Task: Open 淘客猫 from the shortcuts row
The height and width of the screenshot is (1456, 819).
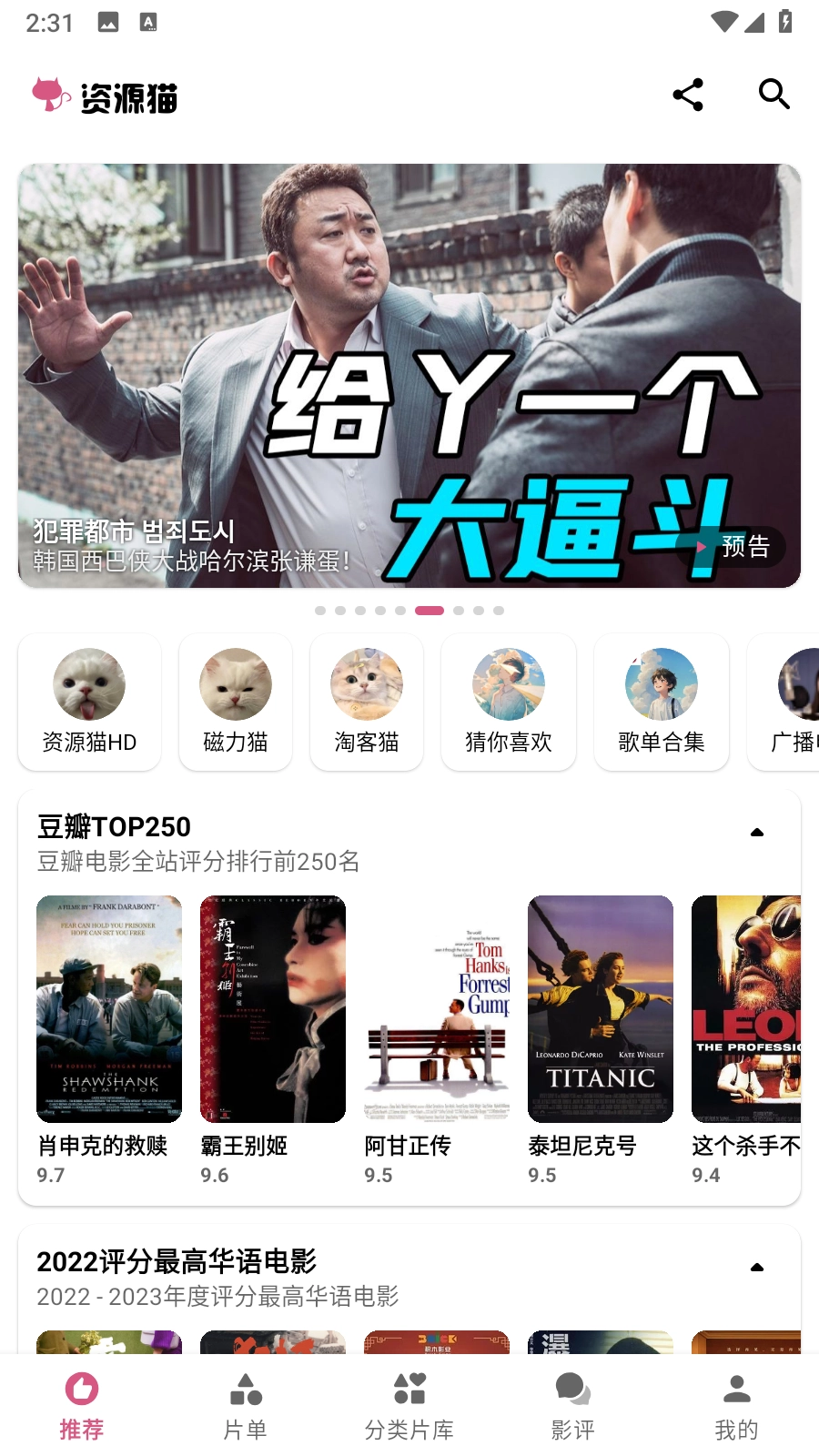Action: point(367,701)
